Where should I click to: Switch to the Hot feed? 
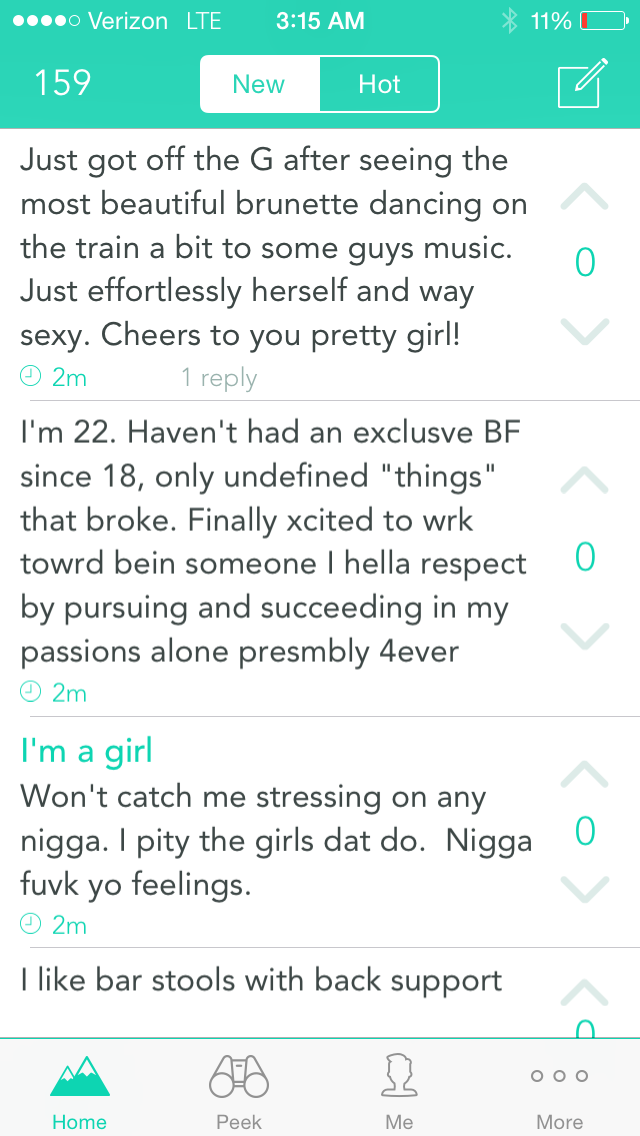coord(379,84)
